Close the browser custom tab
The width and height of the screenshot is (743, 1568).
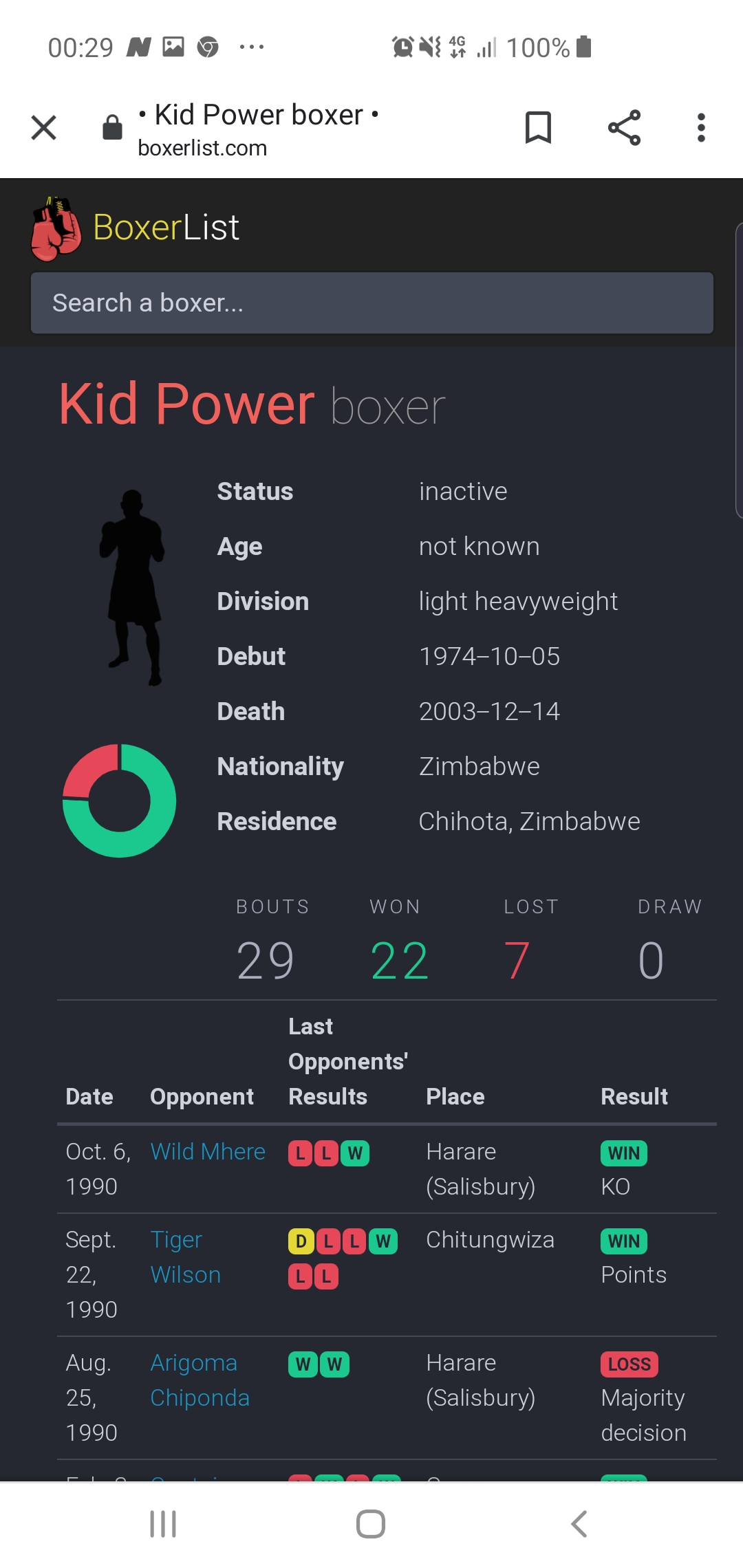coord(44,127)
